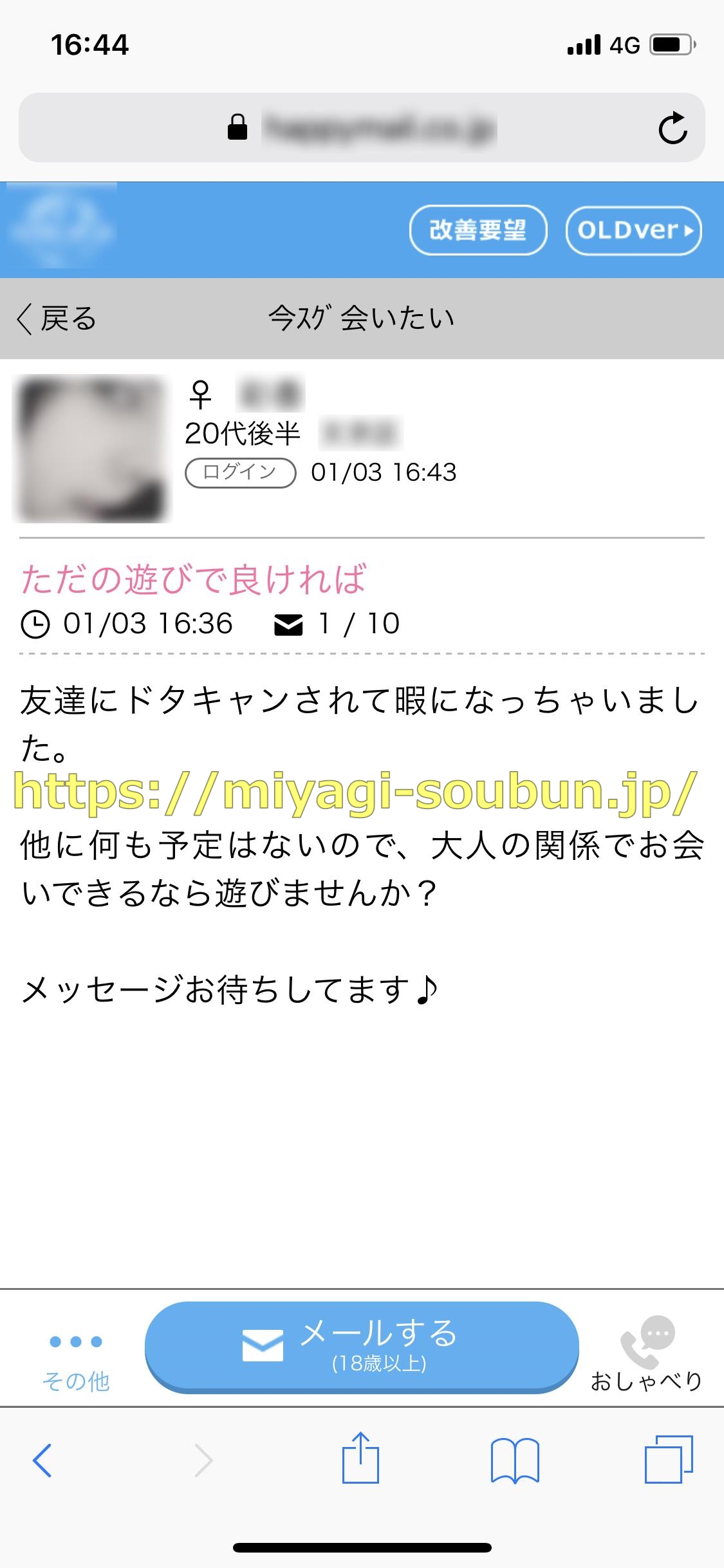Show open Safari tabs
This screenshot has height=1568, width=724.
[x=668, y=1460]
